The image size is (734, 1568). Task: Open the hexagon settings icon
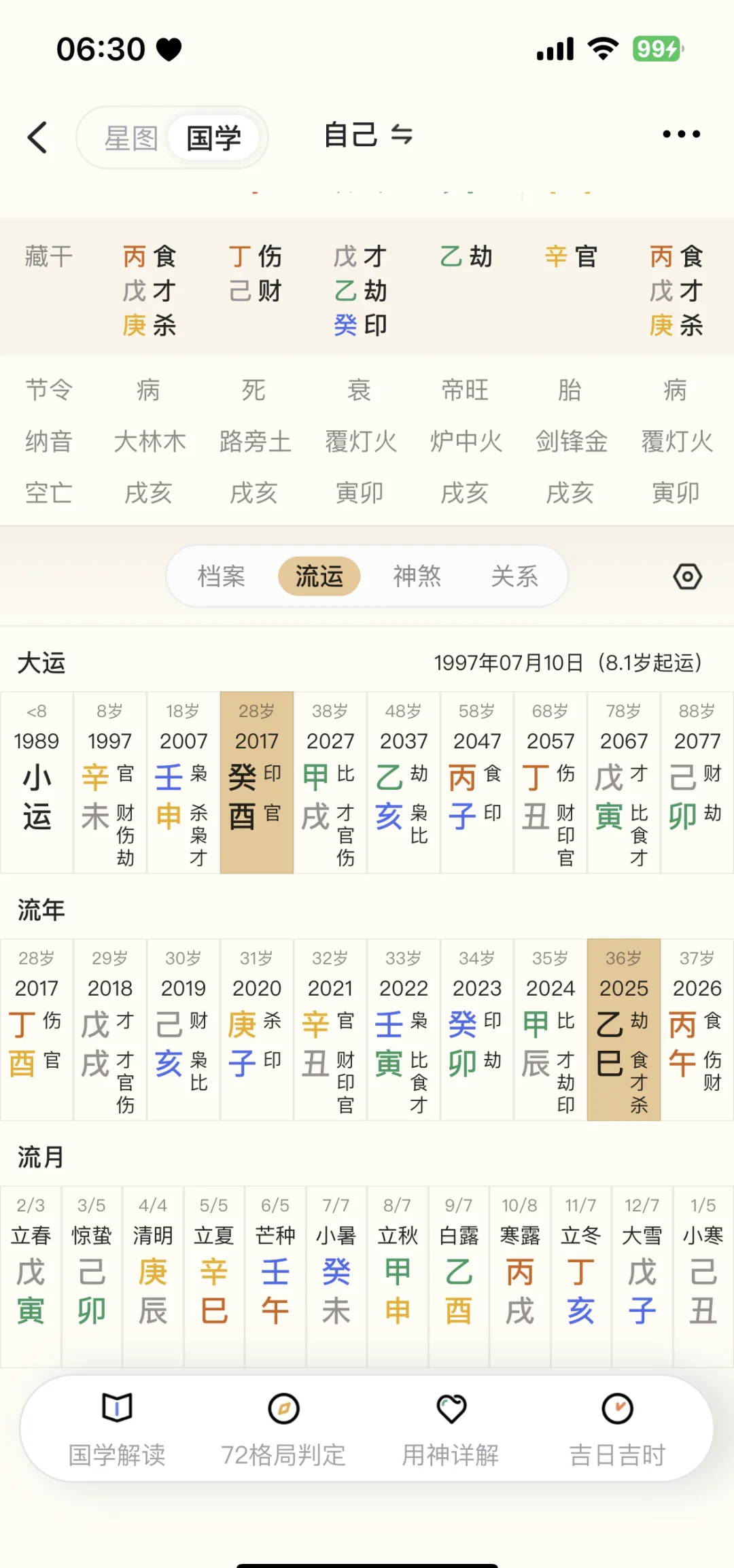coord(687,576)
